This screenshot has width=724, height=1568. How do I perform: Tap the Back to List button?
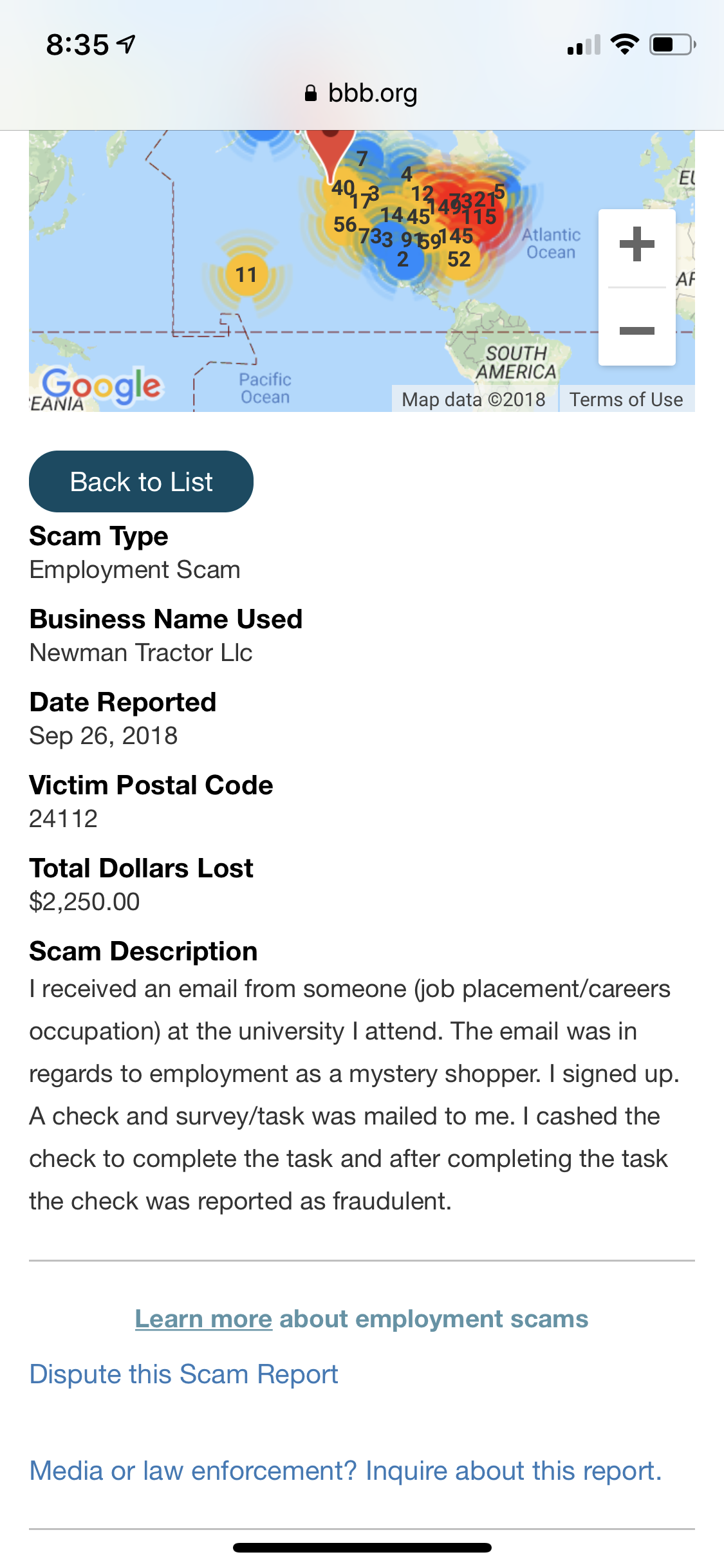[141, 481]
